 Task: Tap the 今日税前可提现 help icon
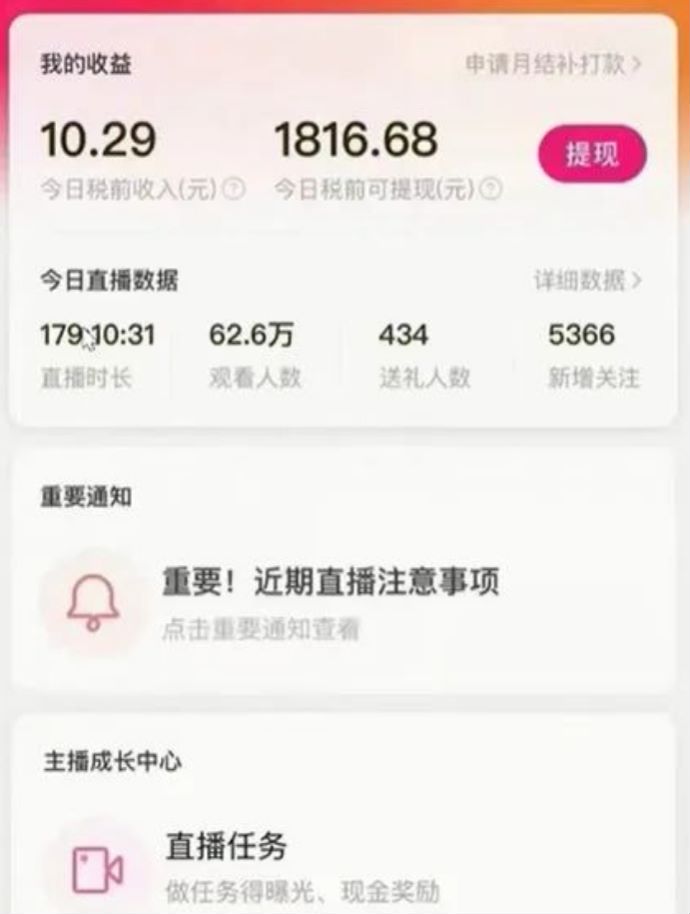491,189
